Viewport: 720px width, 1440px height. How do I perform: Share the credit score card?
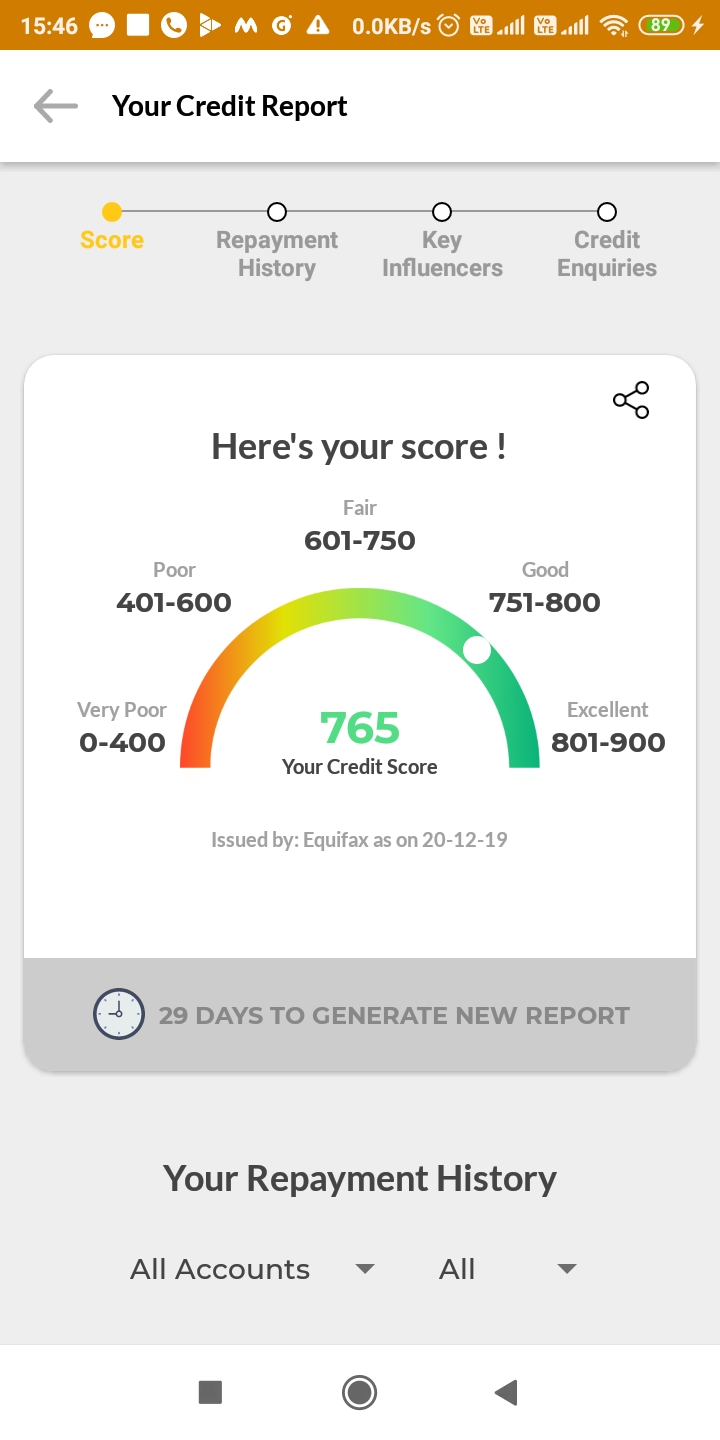tap(631, 400)
